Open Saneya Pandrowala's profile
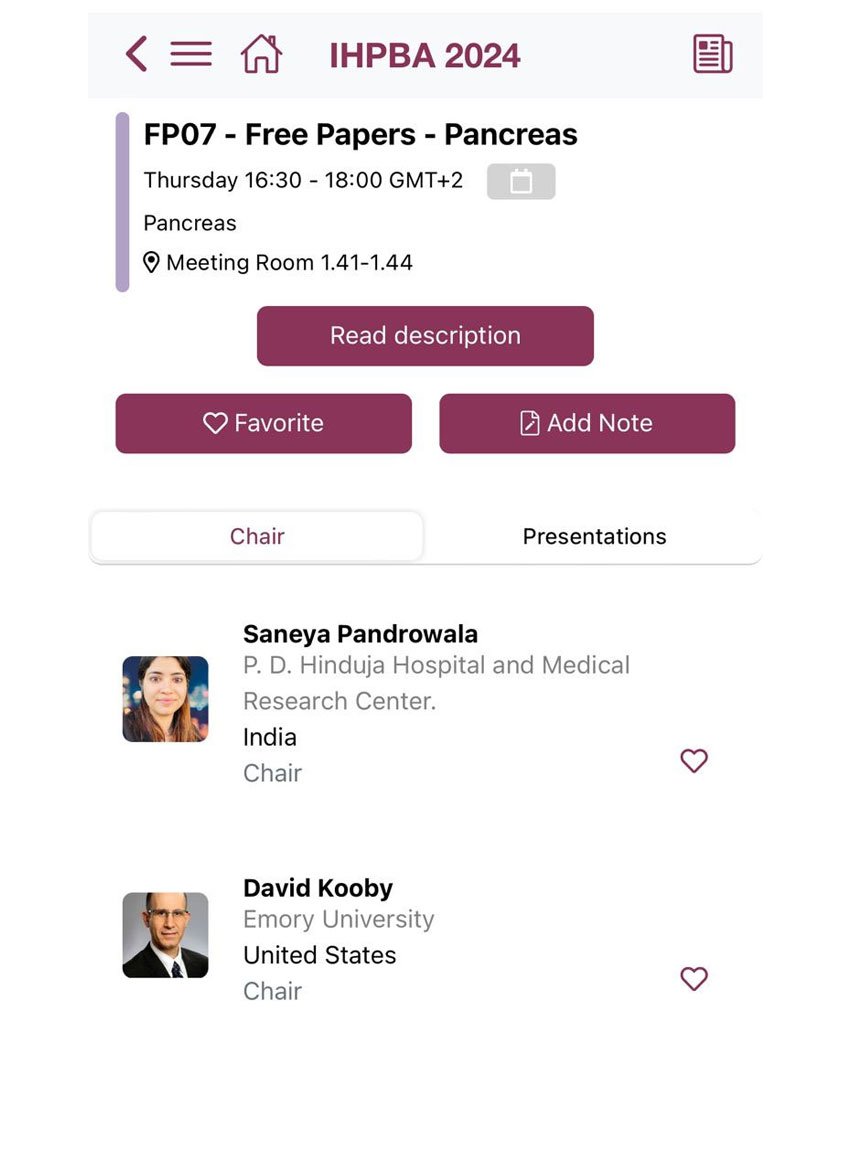The width and height of the screenshot is (868, 1160). point(360,634)
